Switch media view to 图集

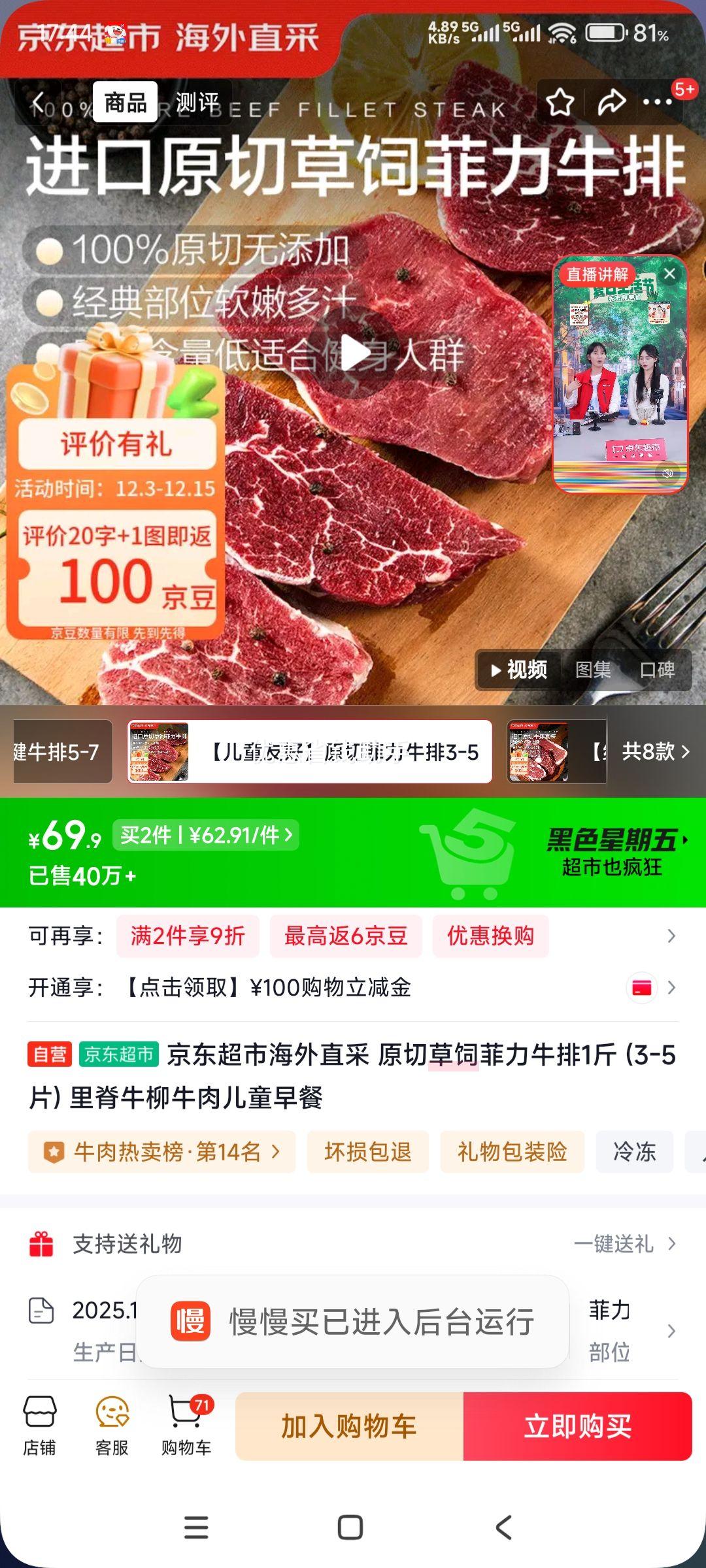click(x=592, y=670)
